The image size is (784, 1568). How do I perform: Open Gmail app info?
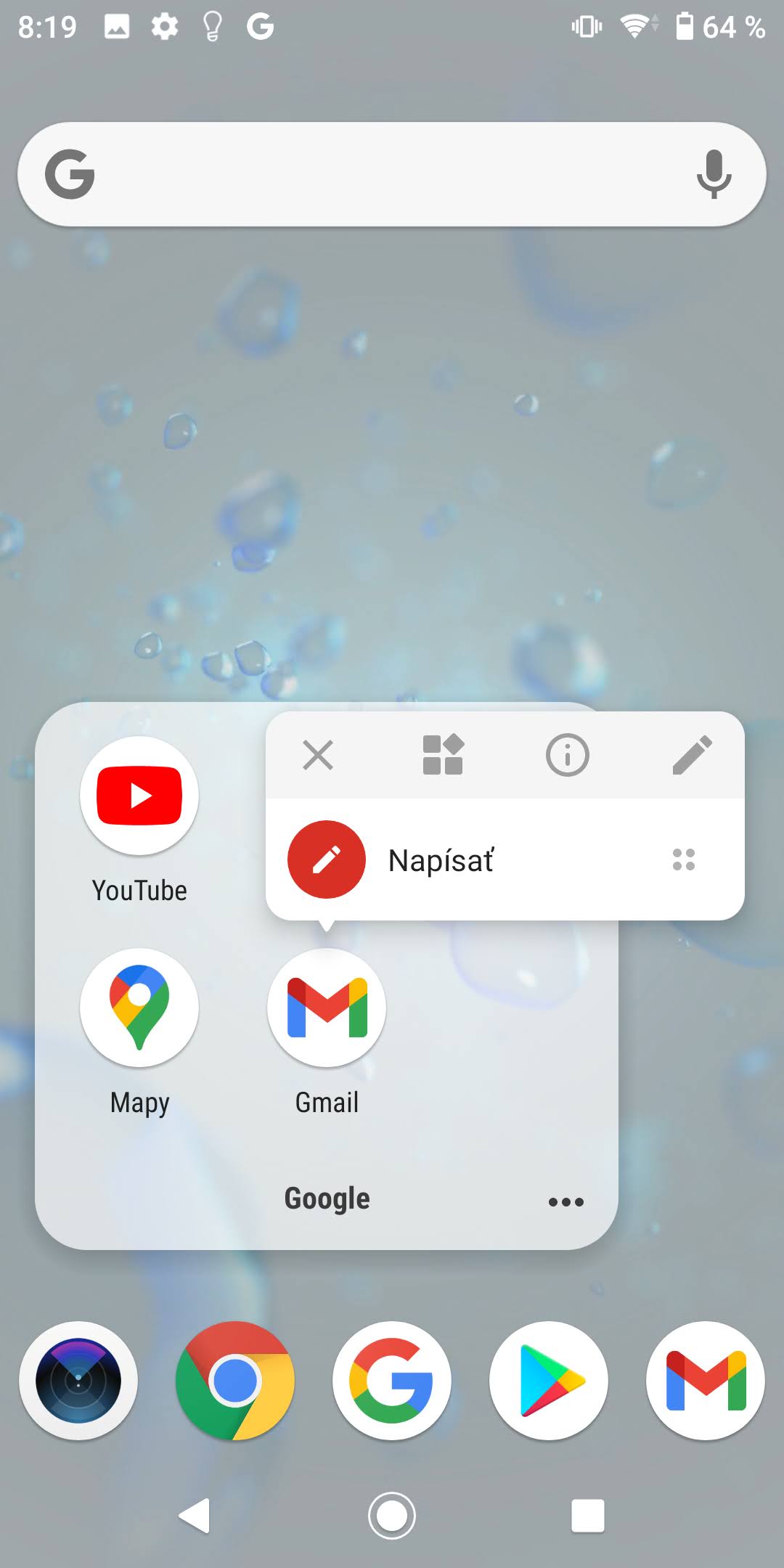coord(567,755)
